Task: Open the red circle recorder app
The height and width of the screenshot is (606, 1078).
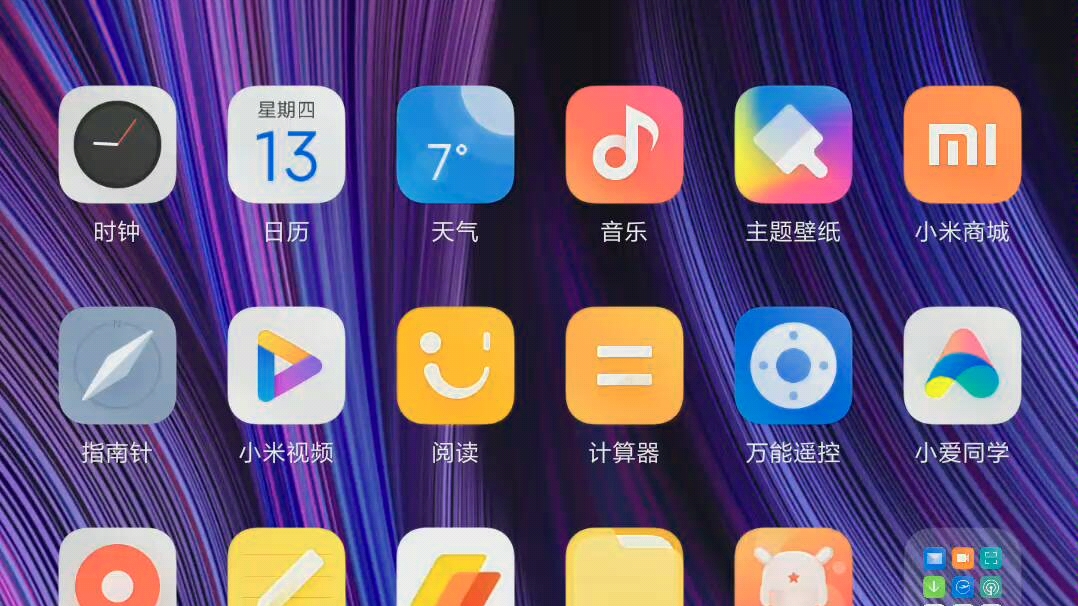Action: coord(117,570)
